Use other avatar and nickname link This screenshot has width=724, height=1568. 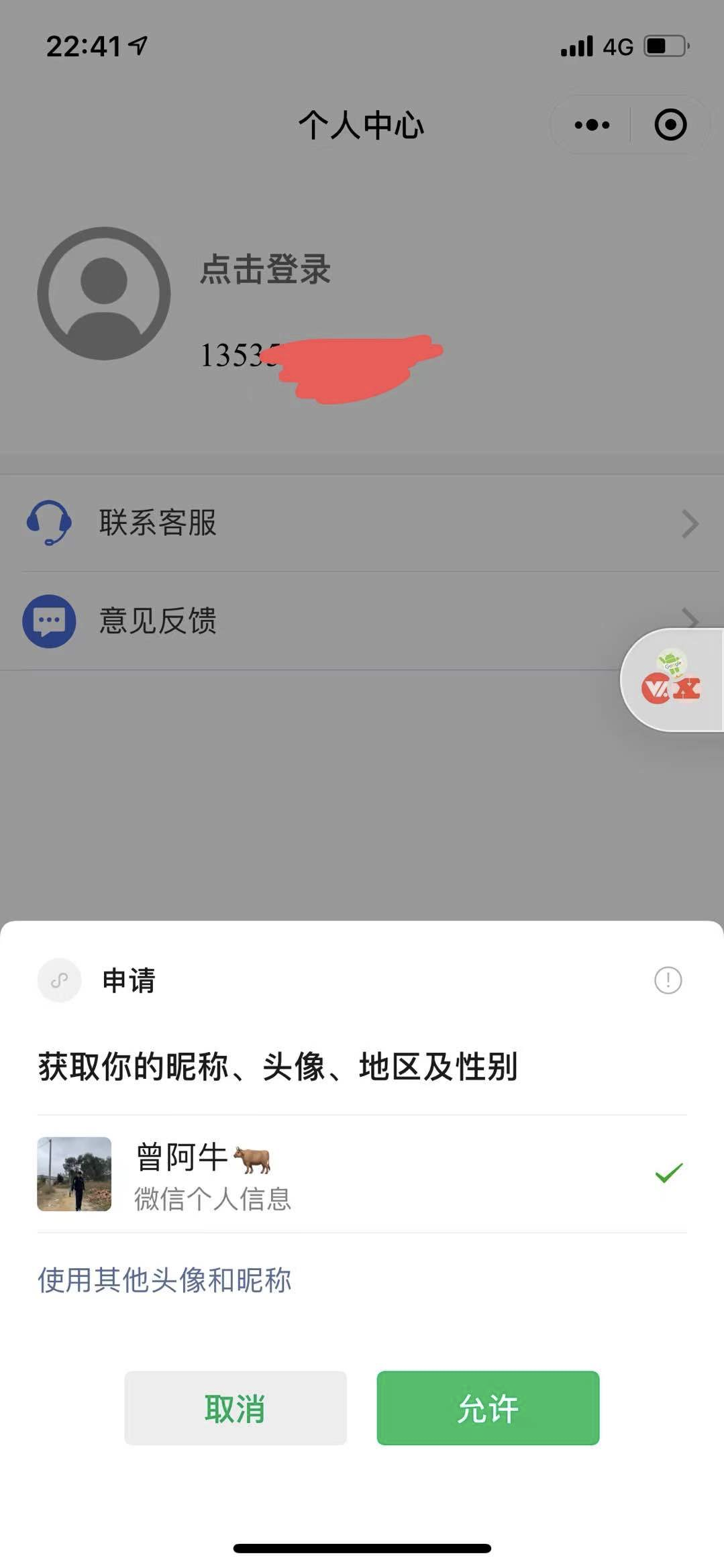pos(164,1280)
